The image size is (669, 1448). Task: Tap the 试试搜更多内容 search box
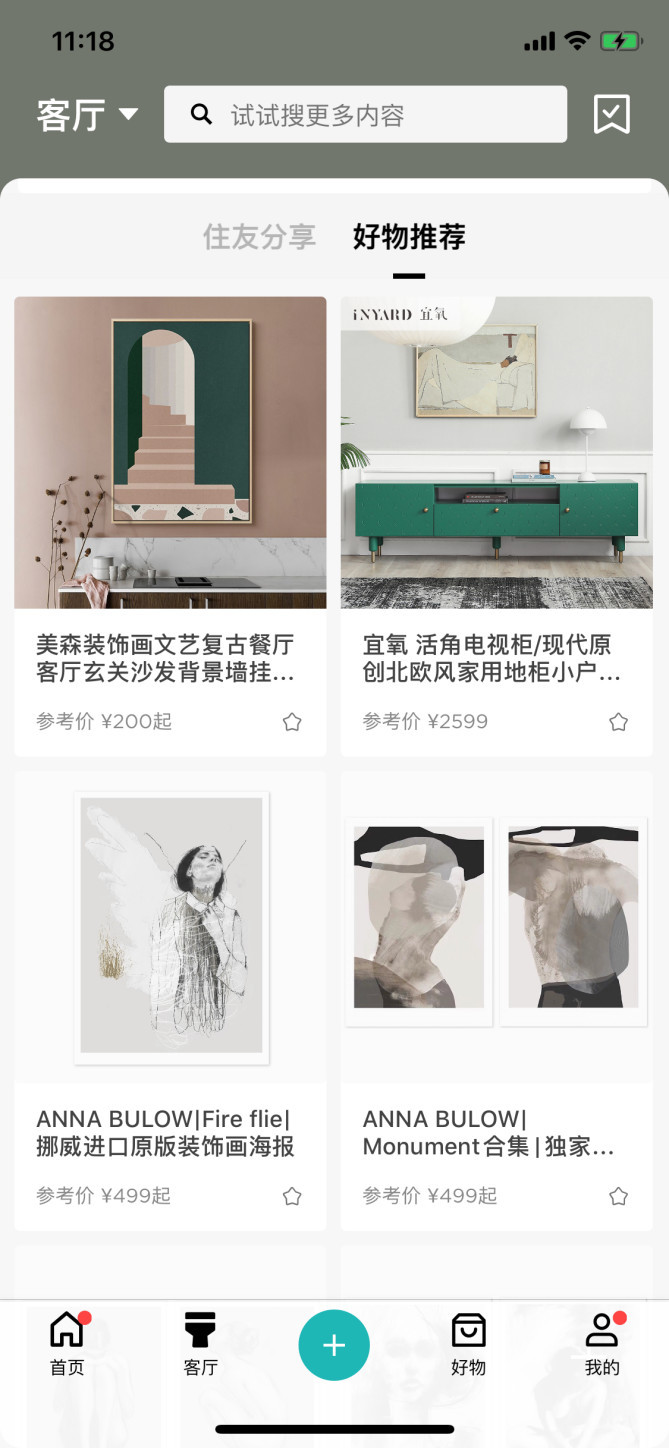point(366,114)
